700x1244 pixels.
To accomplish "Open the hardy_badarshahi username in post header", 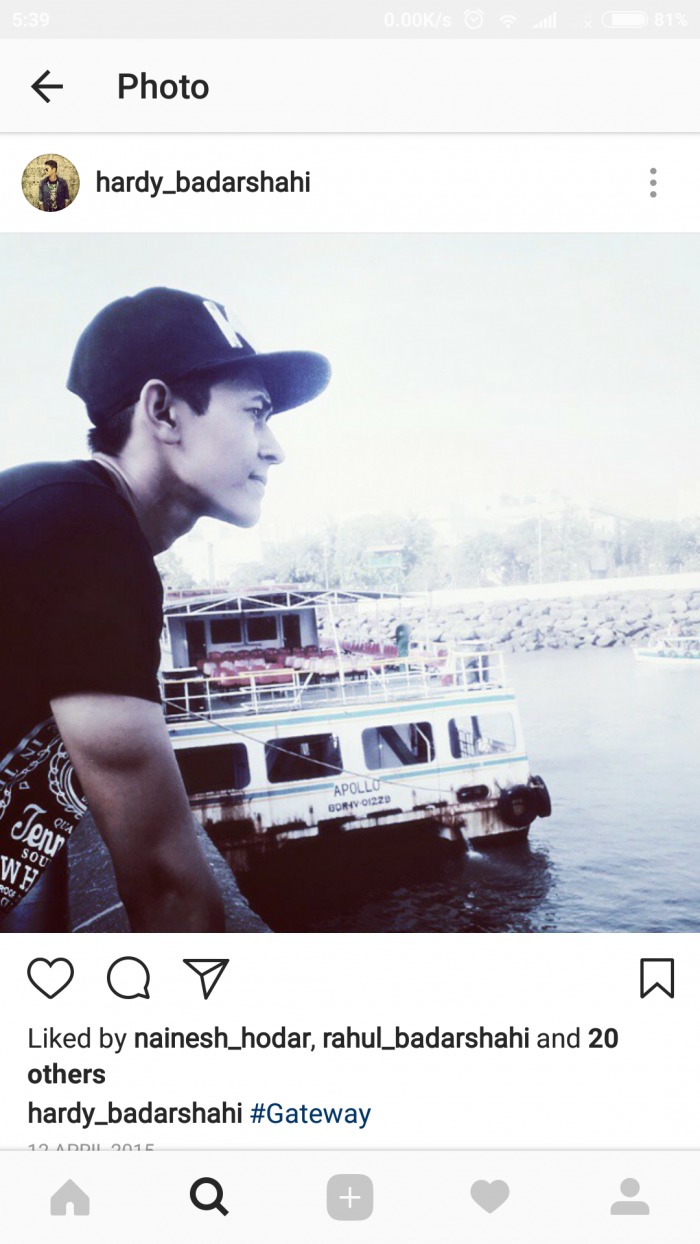I will pos(203,183).
